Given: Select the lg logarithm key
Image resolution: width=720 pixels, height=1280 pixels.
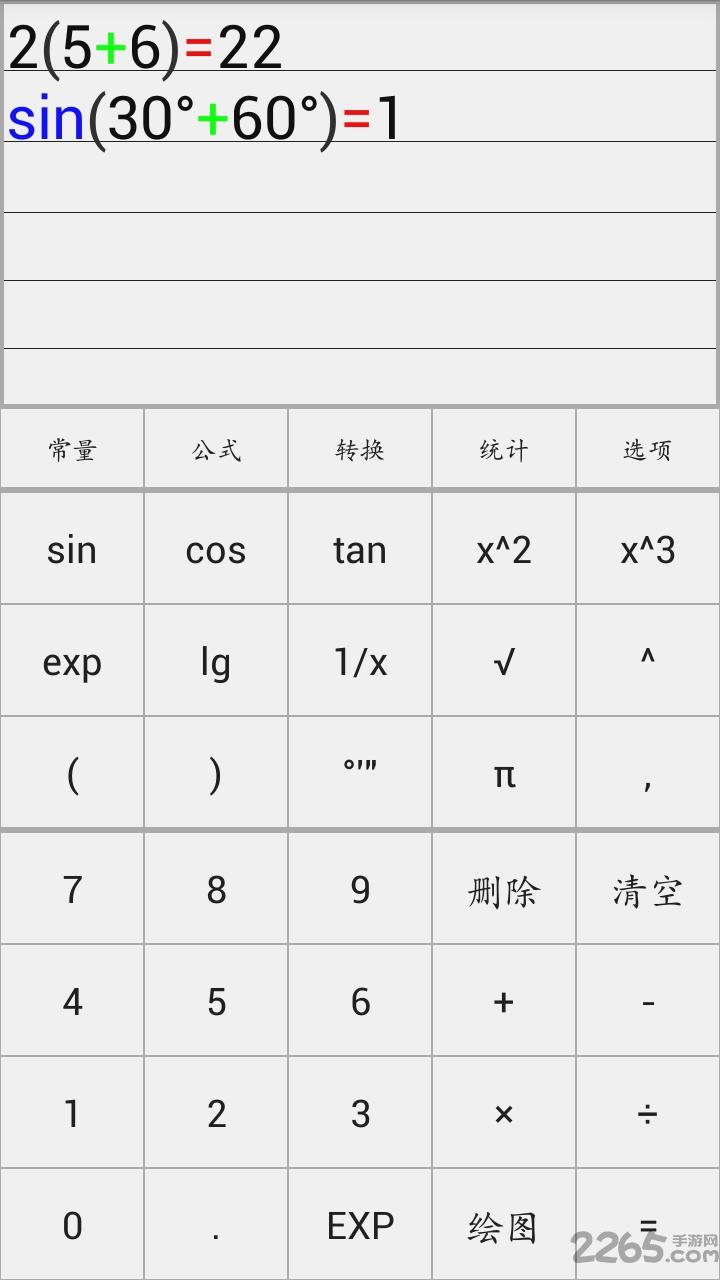Looking at the screenshot, I should [216, 660].
